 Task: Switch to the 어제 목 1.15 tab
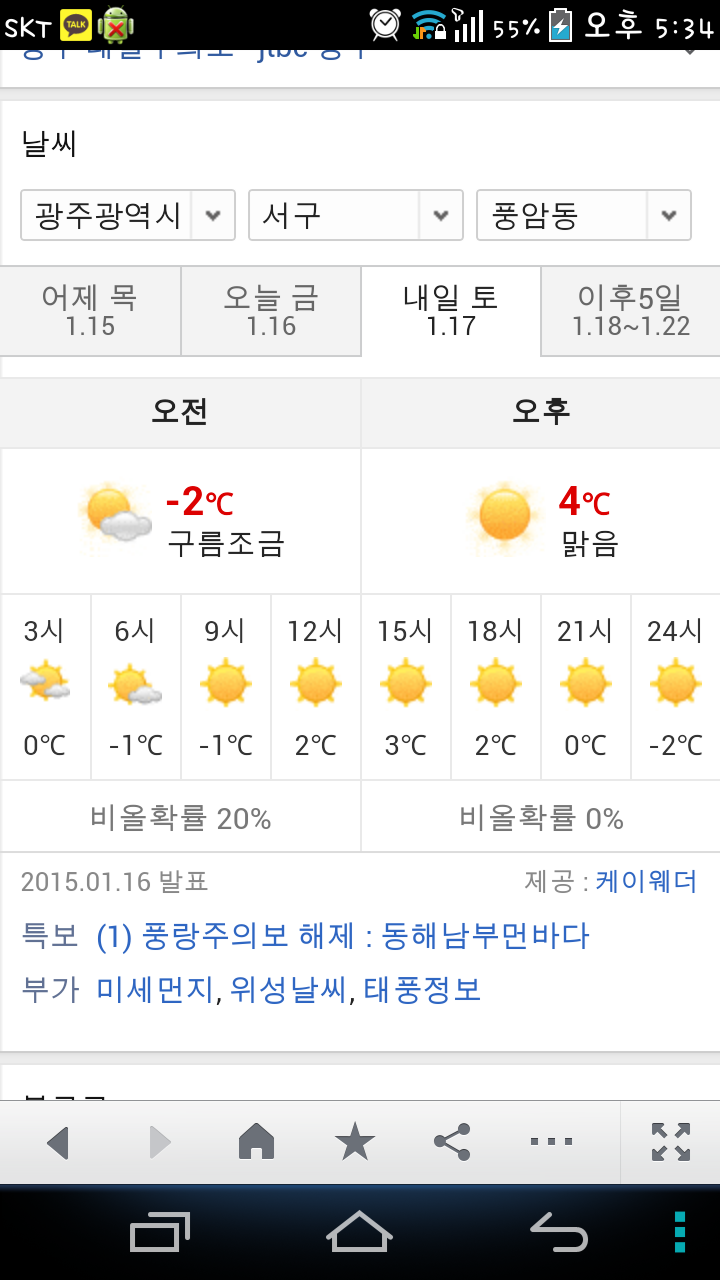click(90, 311)
